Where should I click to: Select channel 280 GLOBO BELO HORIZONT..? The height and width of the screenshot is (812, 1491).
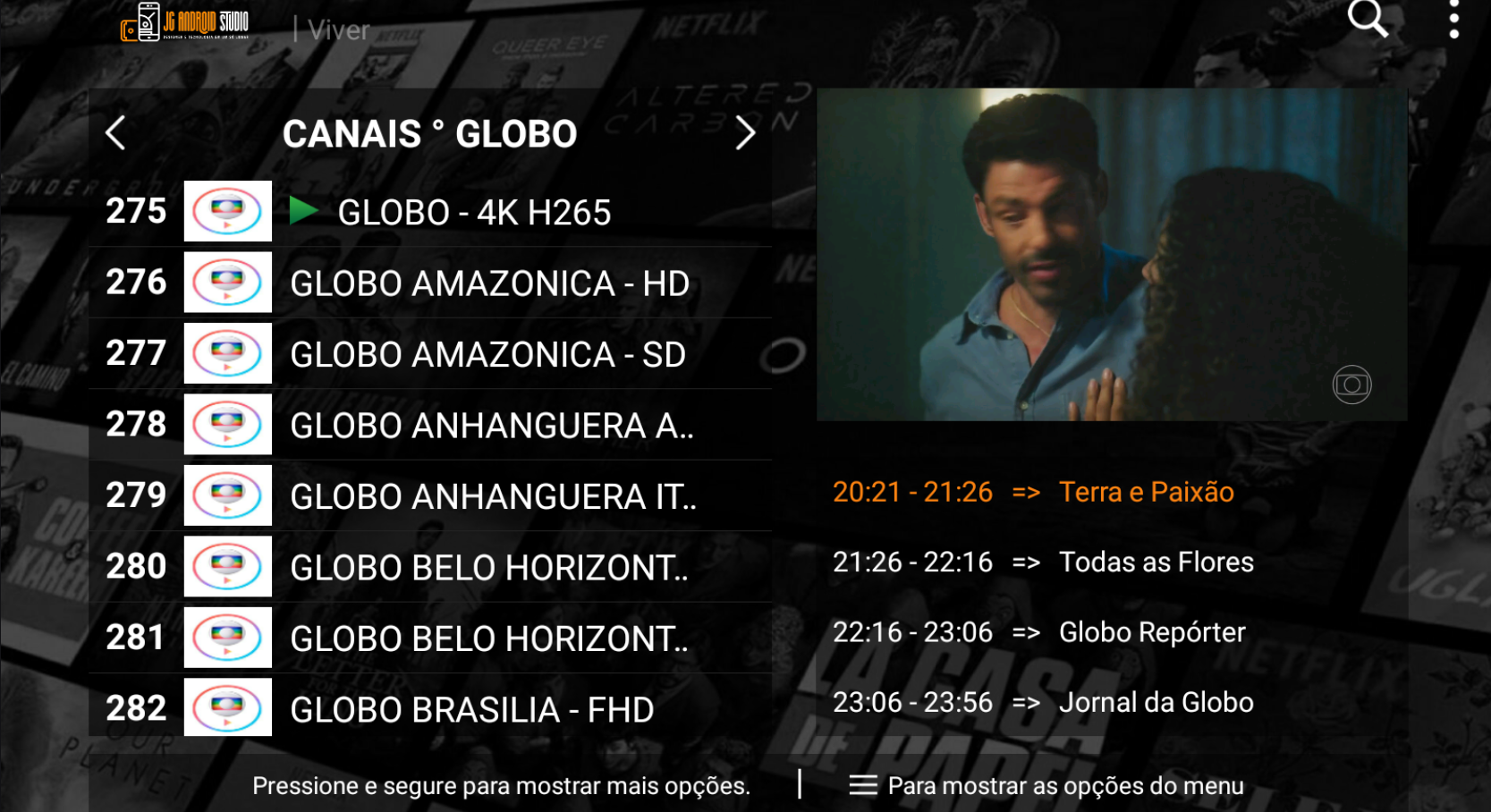pos(488,568)
